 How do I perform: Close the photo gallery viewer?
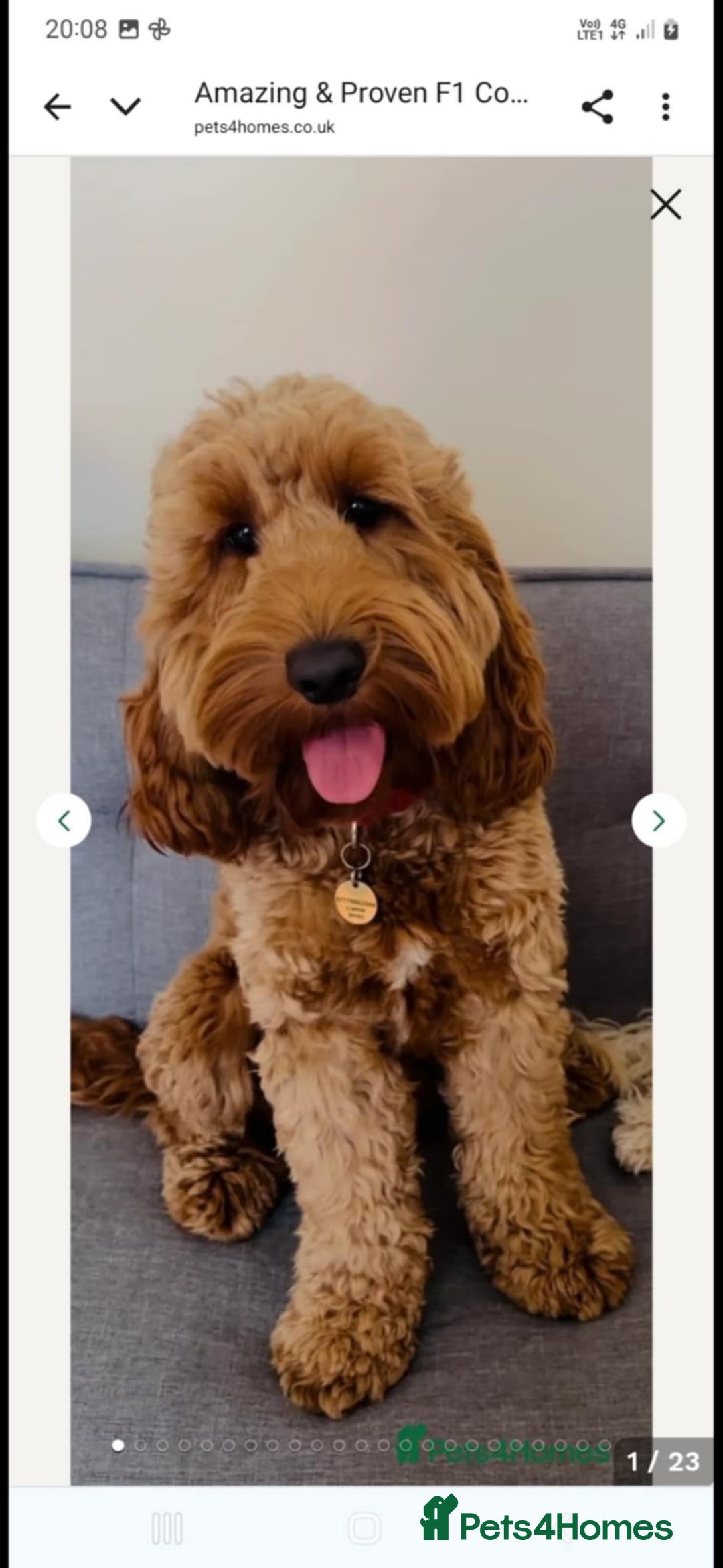pyautogui.click(x=665, y=204)
